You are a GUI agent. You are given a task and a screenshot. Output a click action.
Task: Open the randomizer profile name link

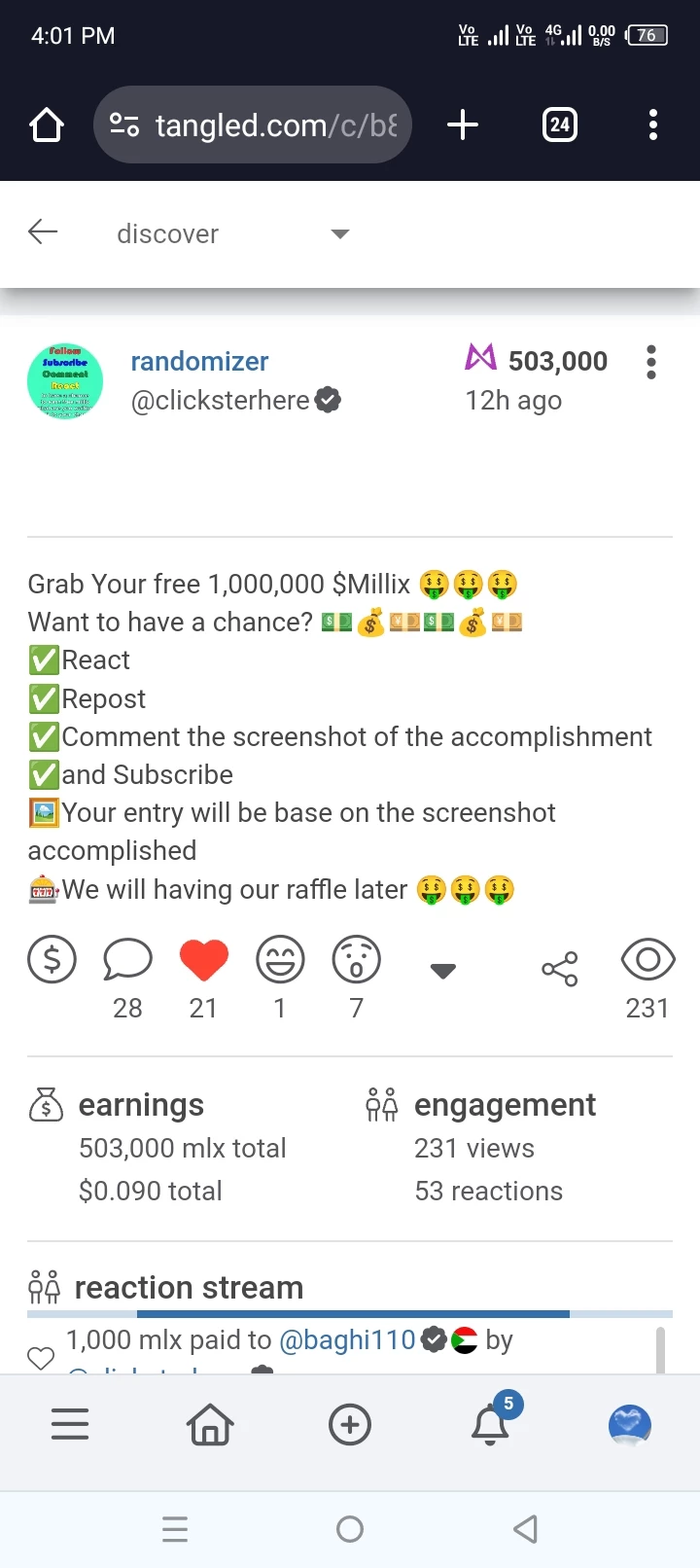tap(199, 361)
